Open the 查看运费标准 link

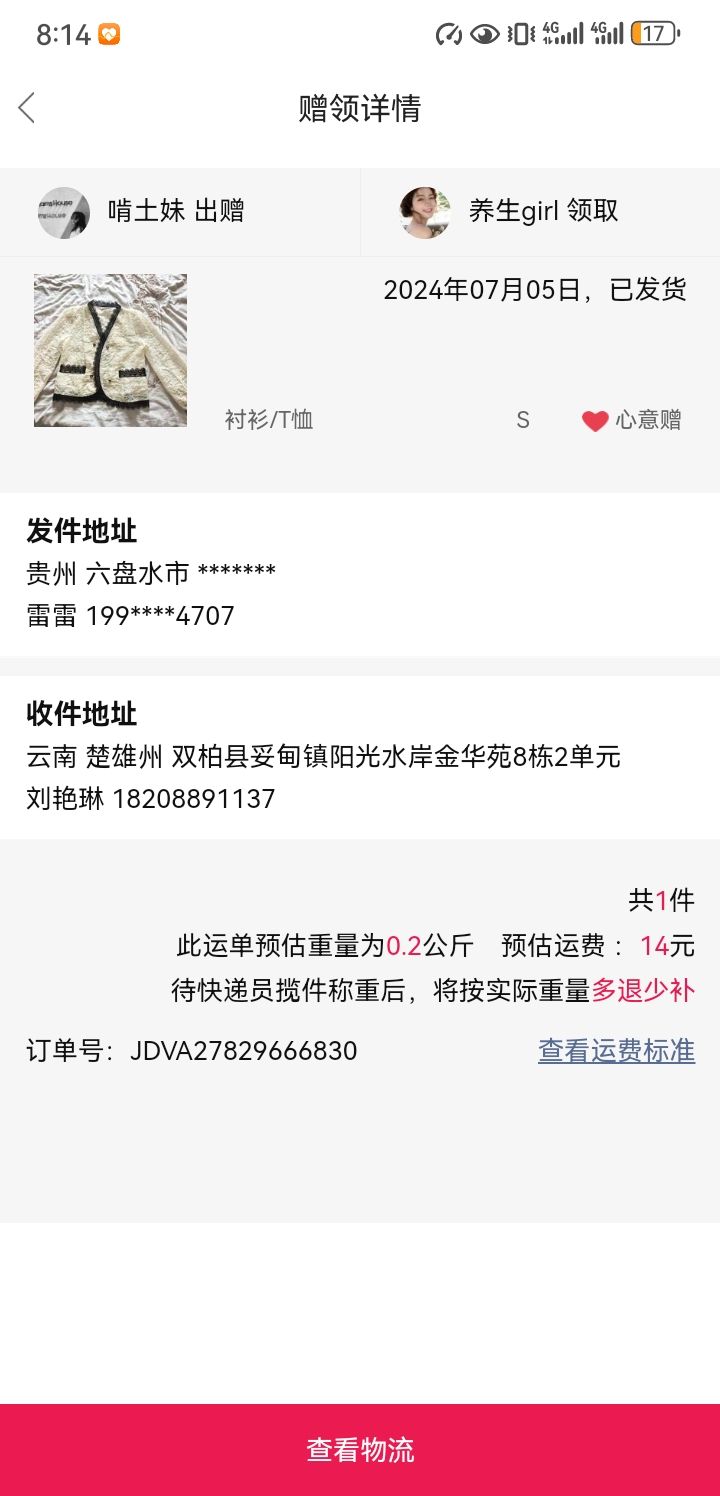(x=616, y=1051)
